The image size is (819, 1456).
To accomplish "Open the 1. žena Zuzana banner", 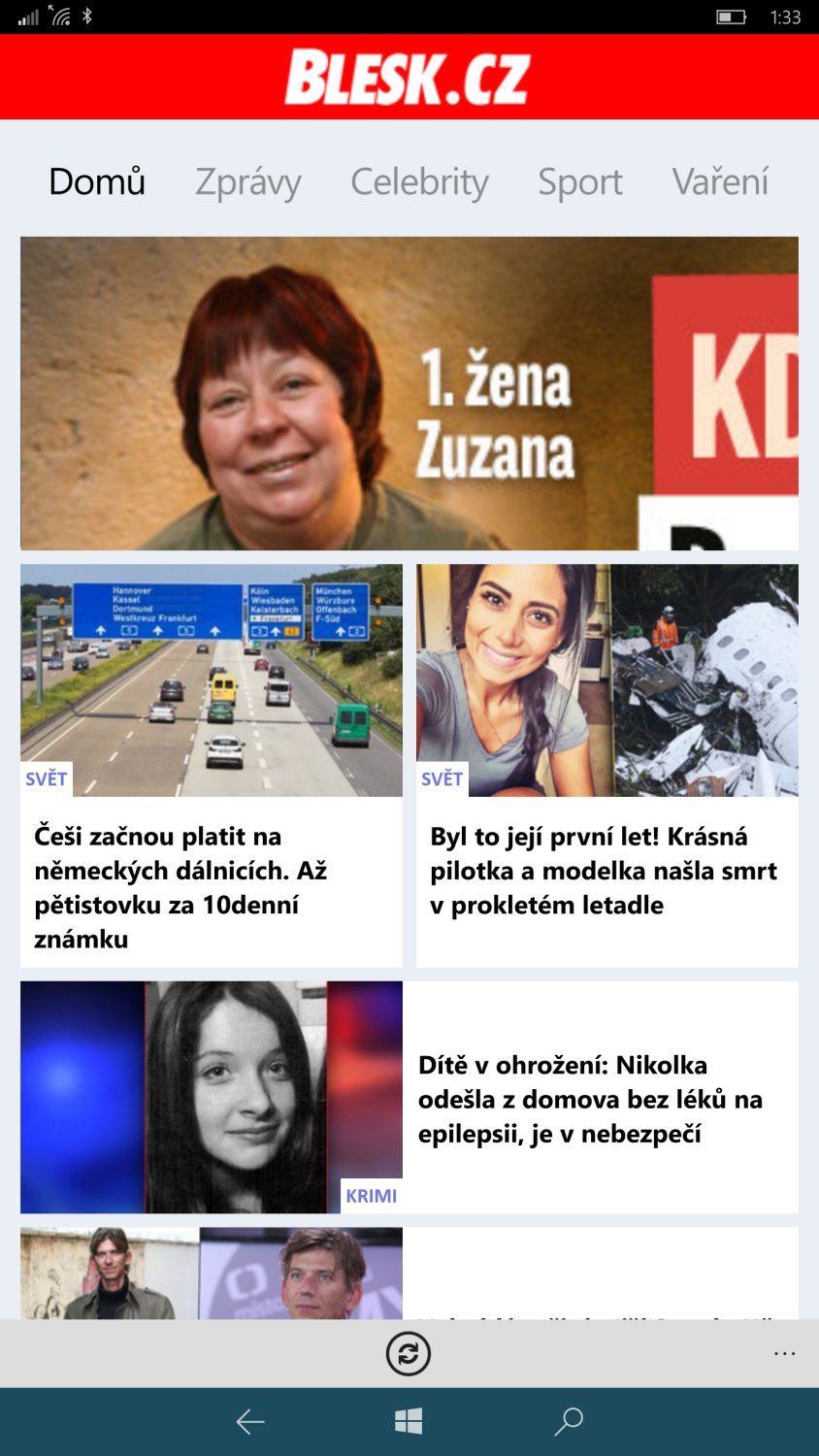I will [x=409, y=393].
